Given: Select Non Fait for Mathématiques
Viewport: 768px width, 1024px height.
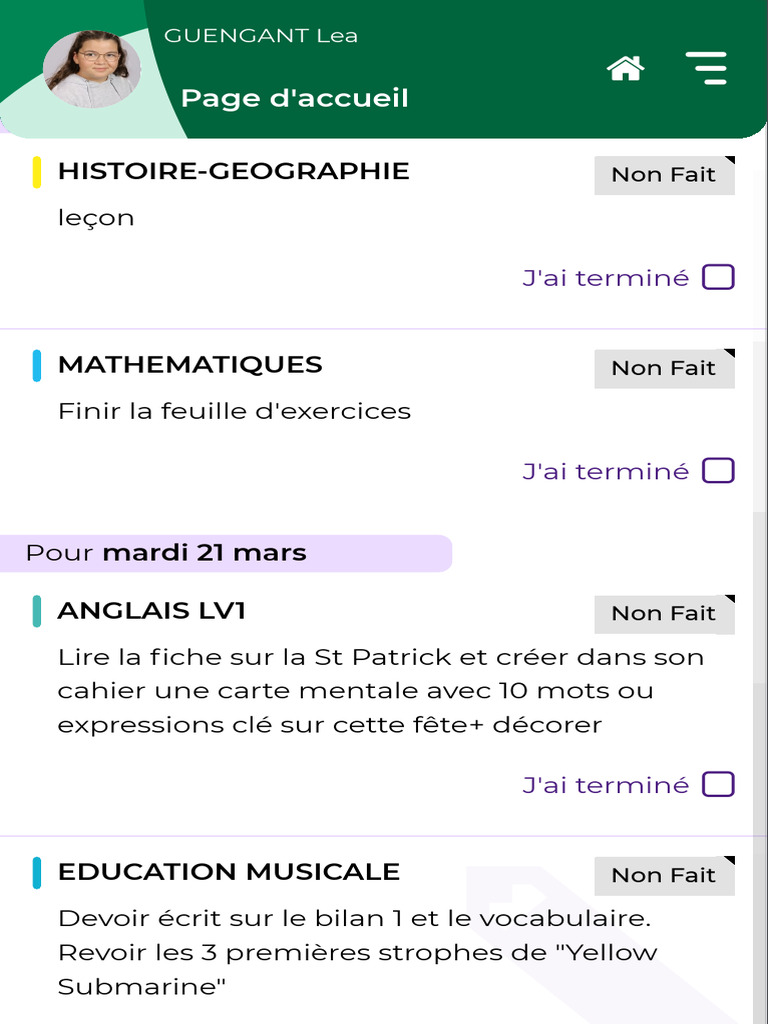Looking at the screenshot, I should [664, 368].
